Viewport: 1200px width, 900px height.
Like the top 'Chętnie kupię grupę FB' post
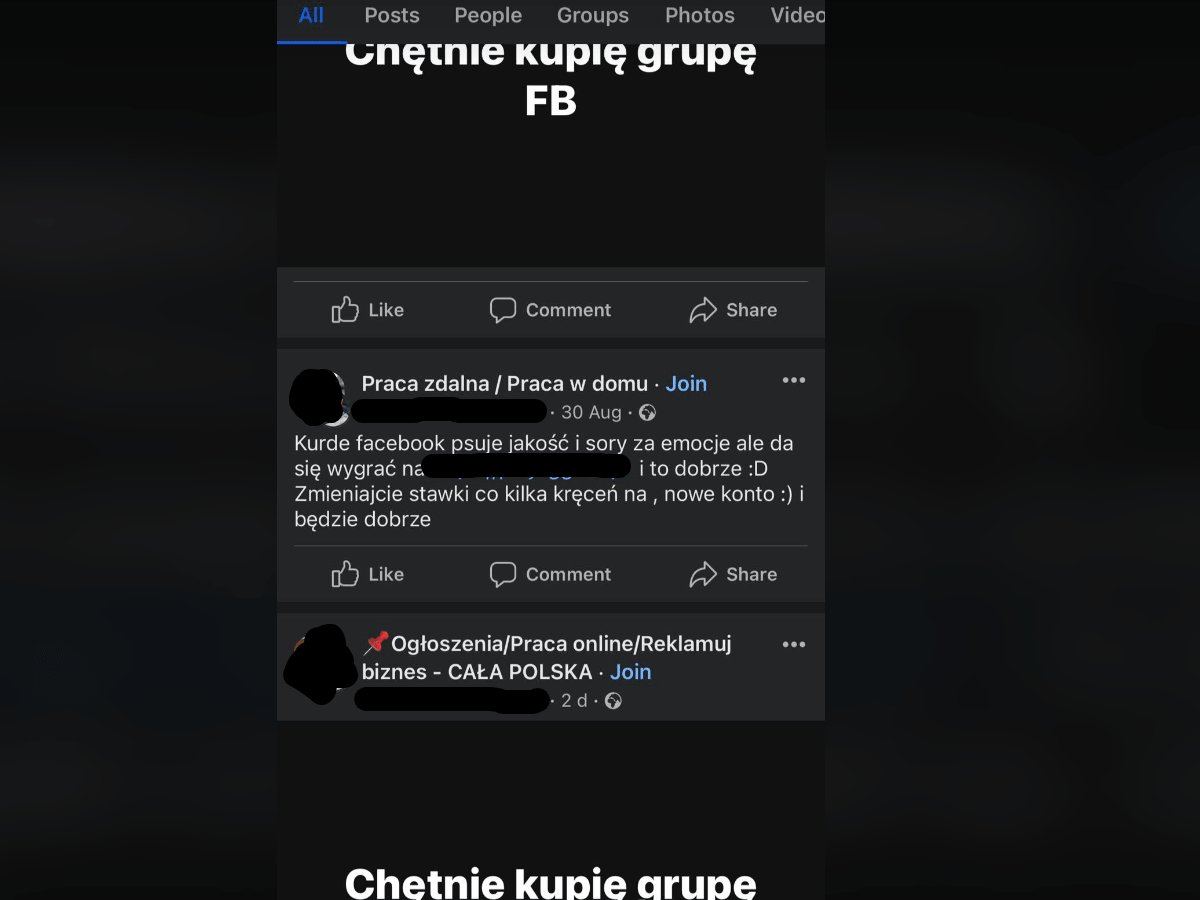coord(368,310)
